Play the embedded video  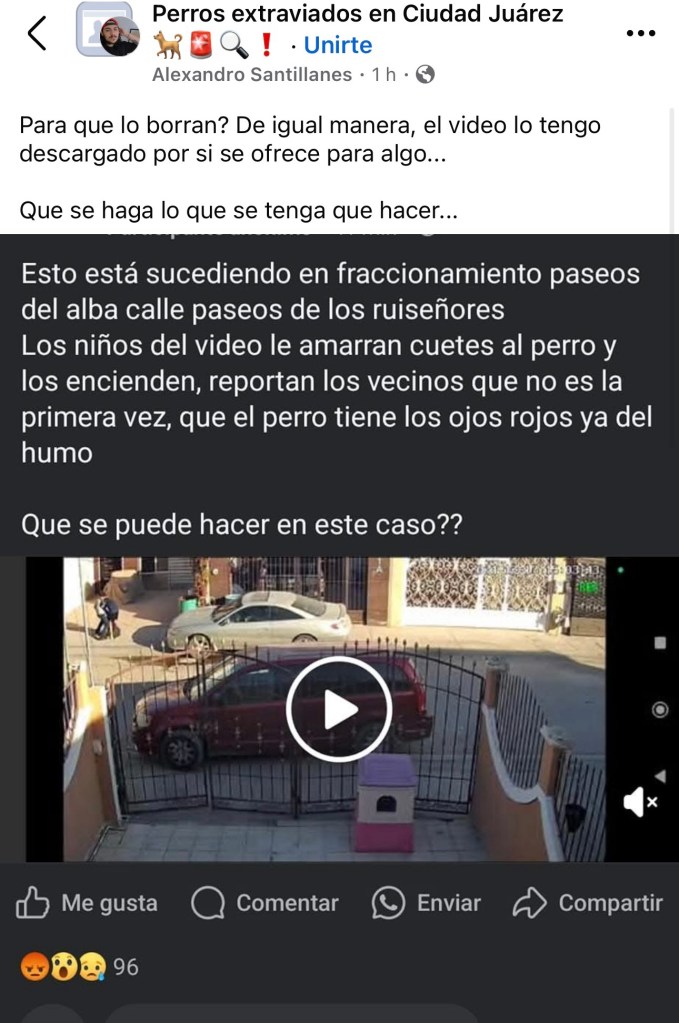click(x=338, y=709)
